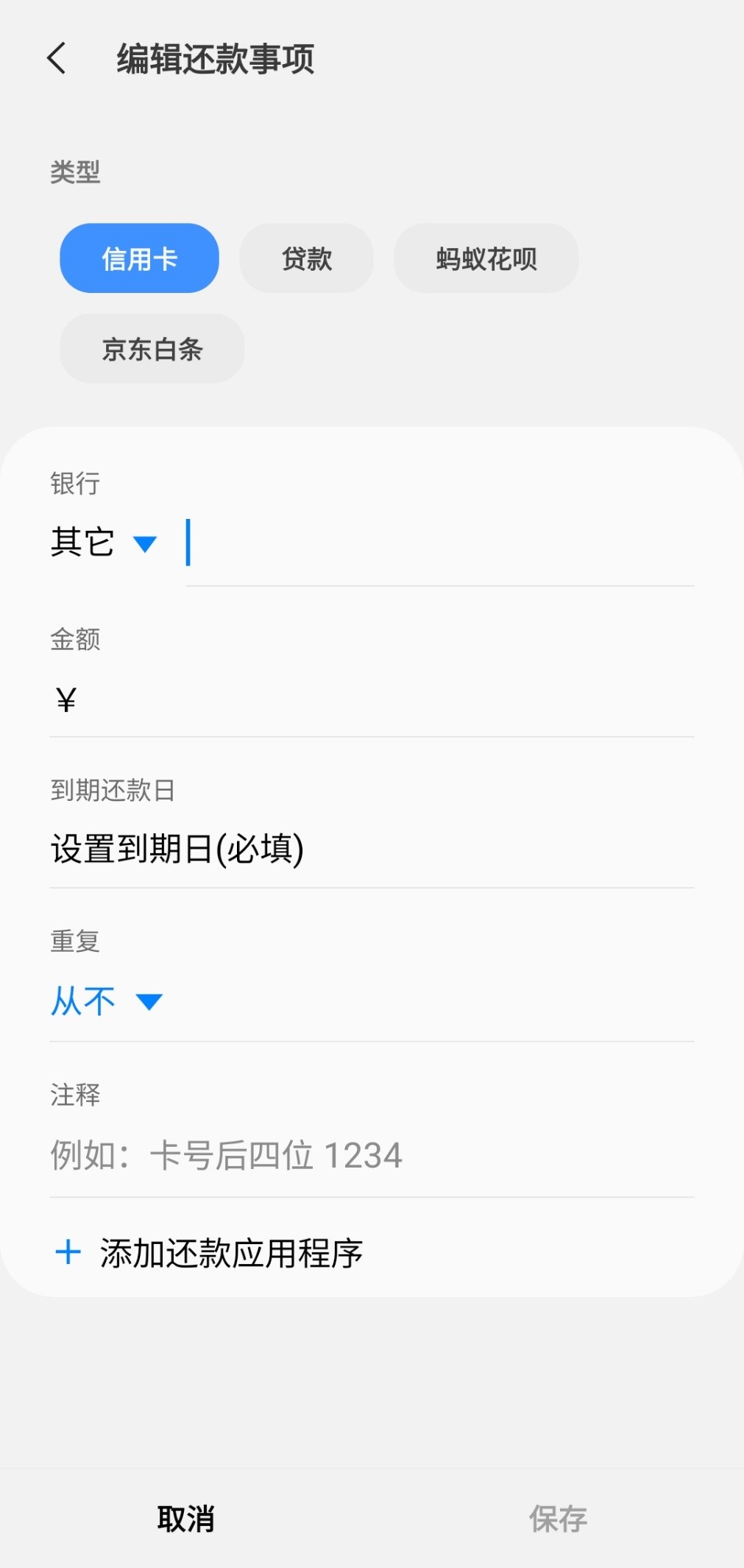
Task: Open the 银行 bank selector showing 其它
Action: pyautogui.click(x=103, y=543)
